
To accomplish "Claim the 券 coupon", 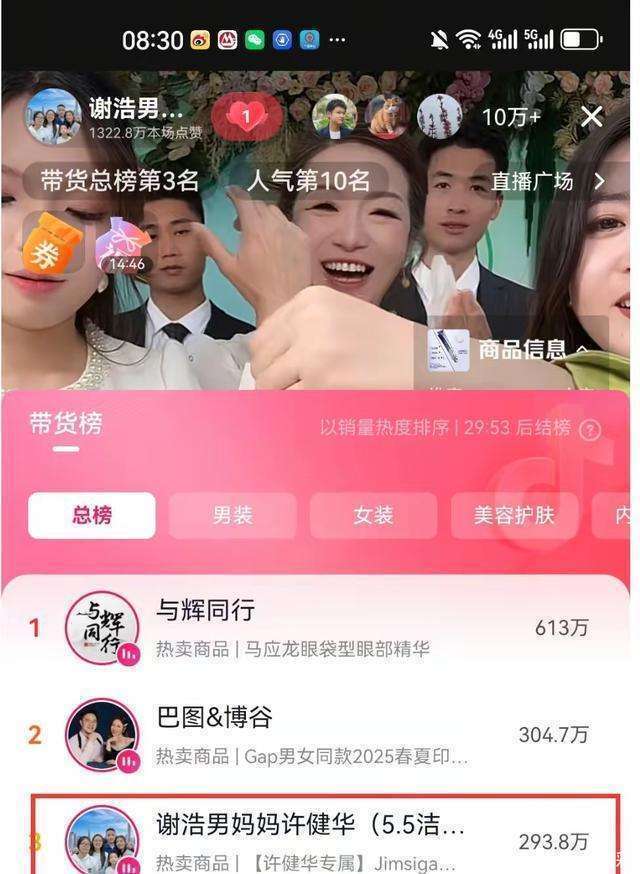I will coord(51,246).
